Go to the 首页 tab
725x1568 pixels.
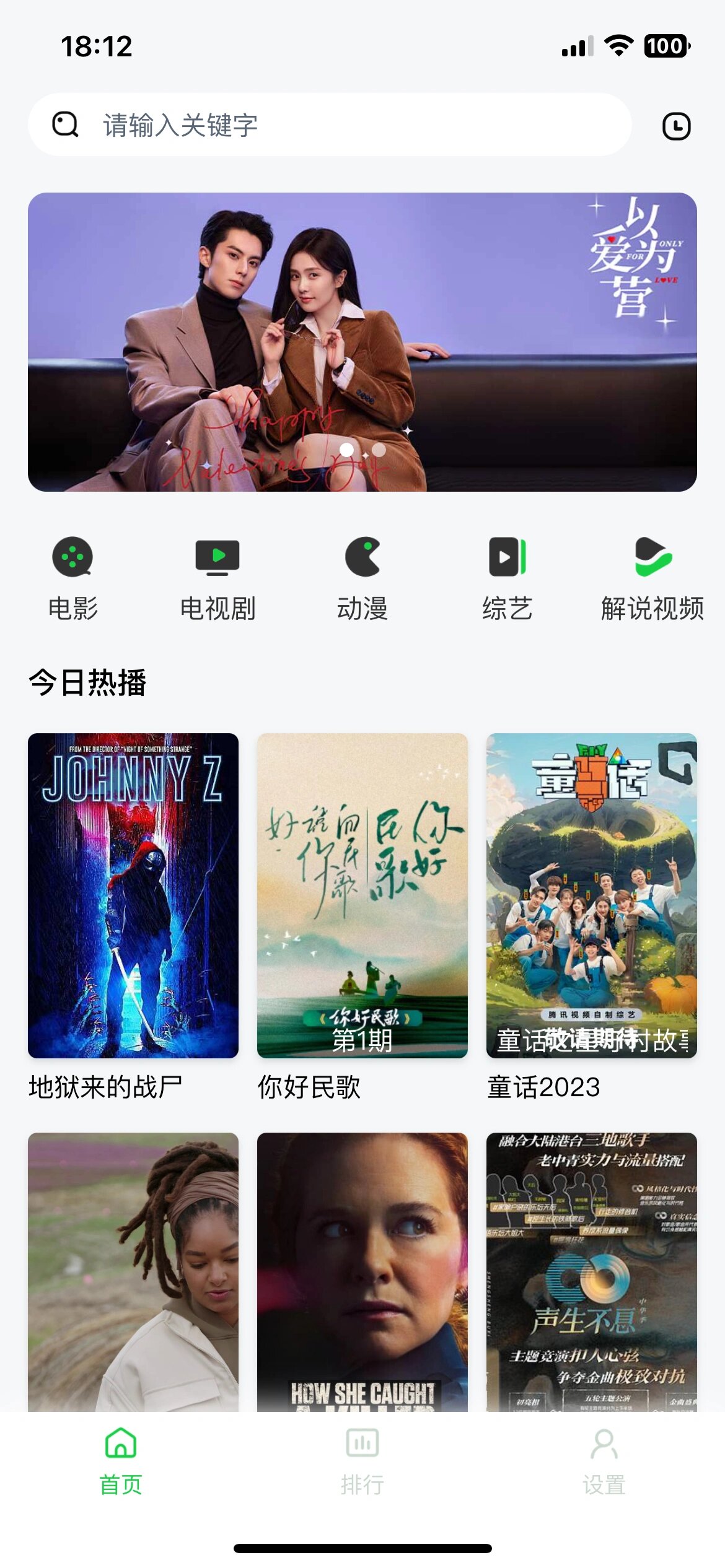point(121,1461)
